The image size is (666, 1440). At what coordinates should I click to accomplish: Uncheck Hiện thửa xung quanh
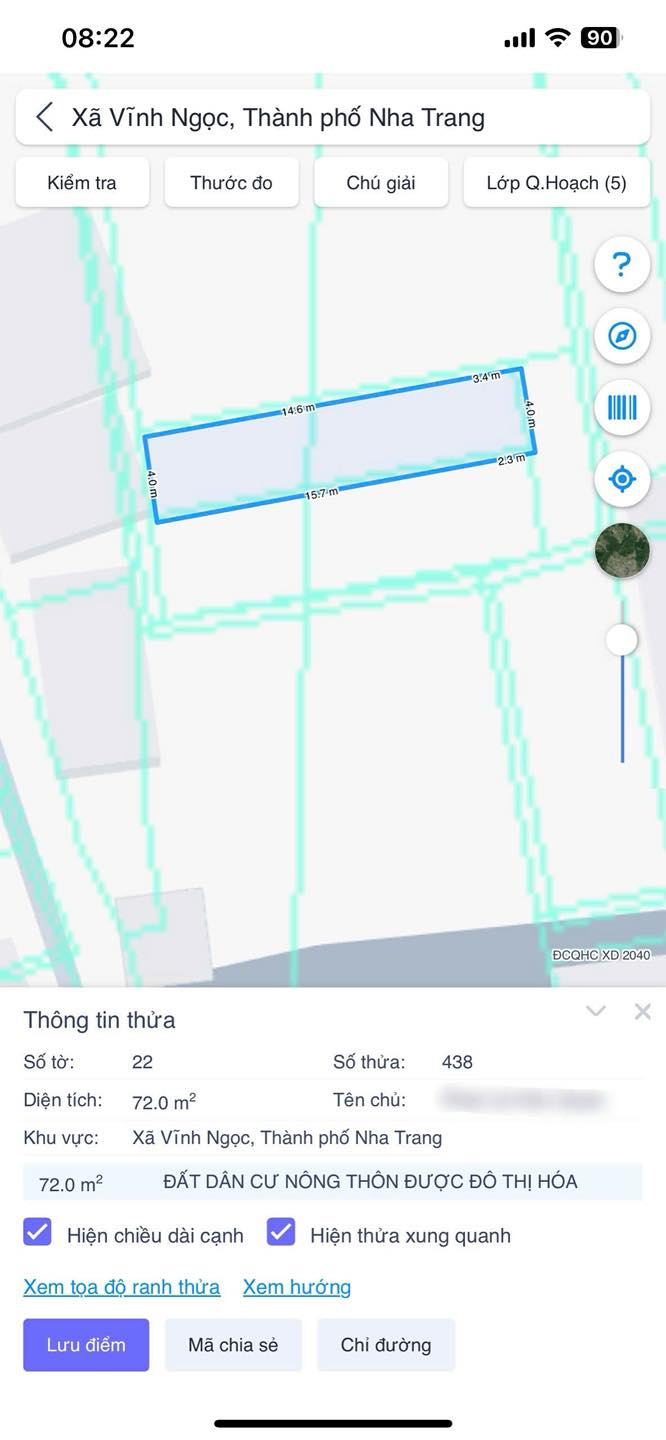281,1232
